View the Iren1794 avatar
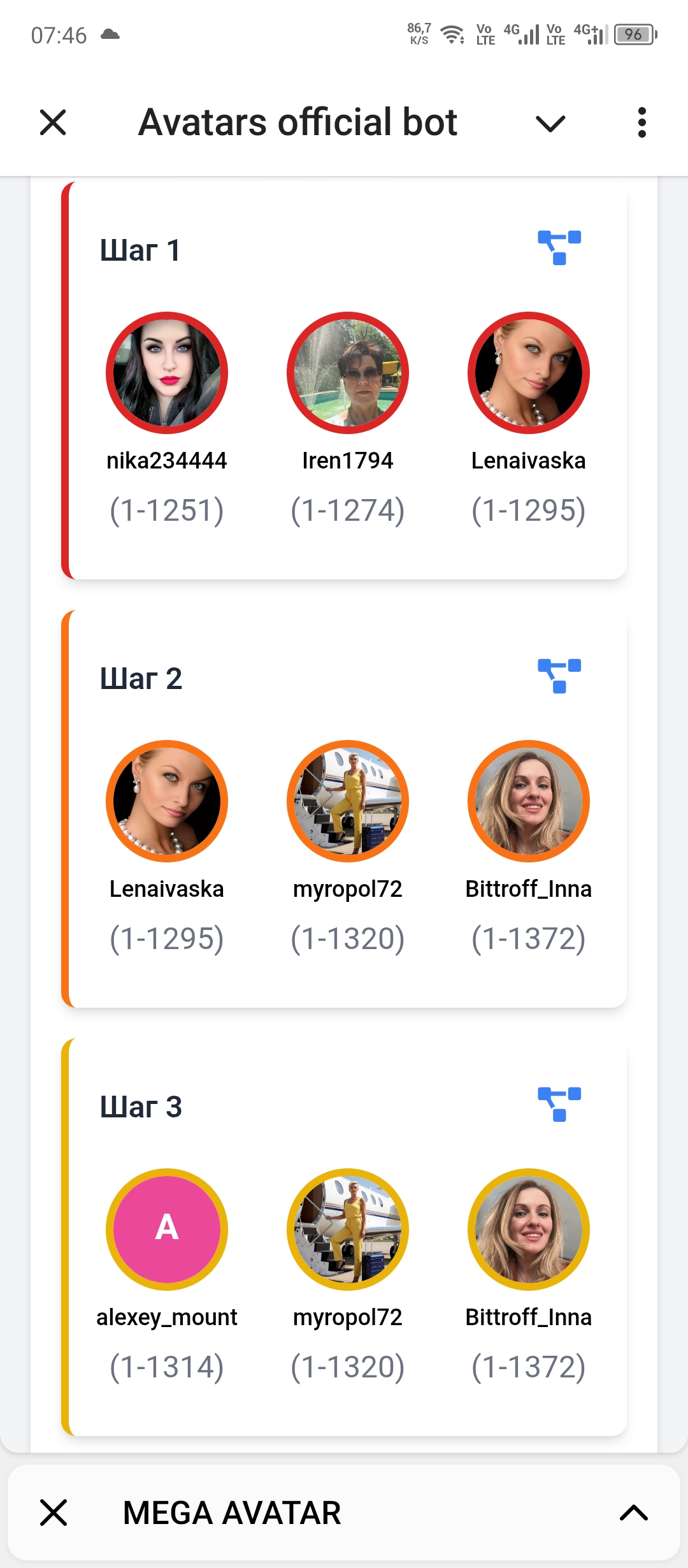This screenshot has width=688, height=1568. 348,373
